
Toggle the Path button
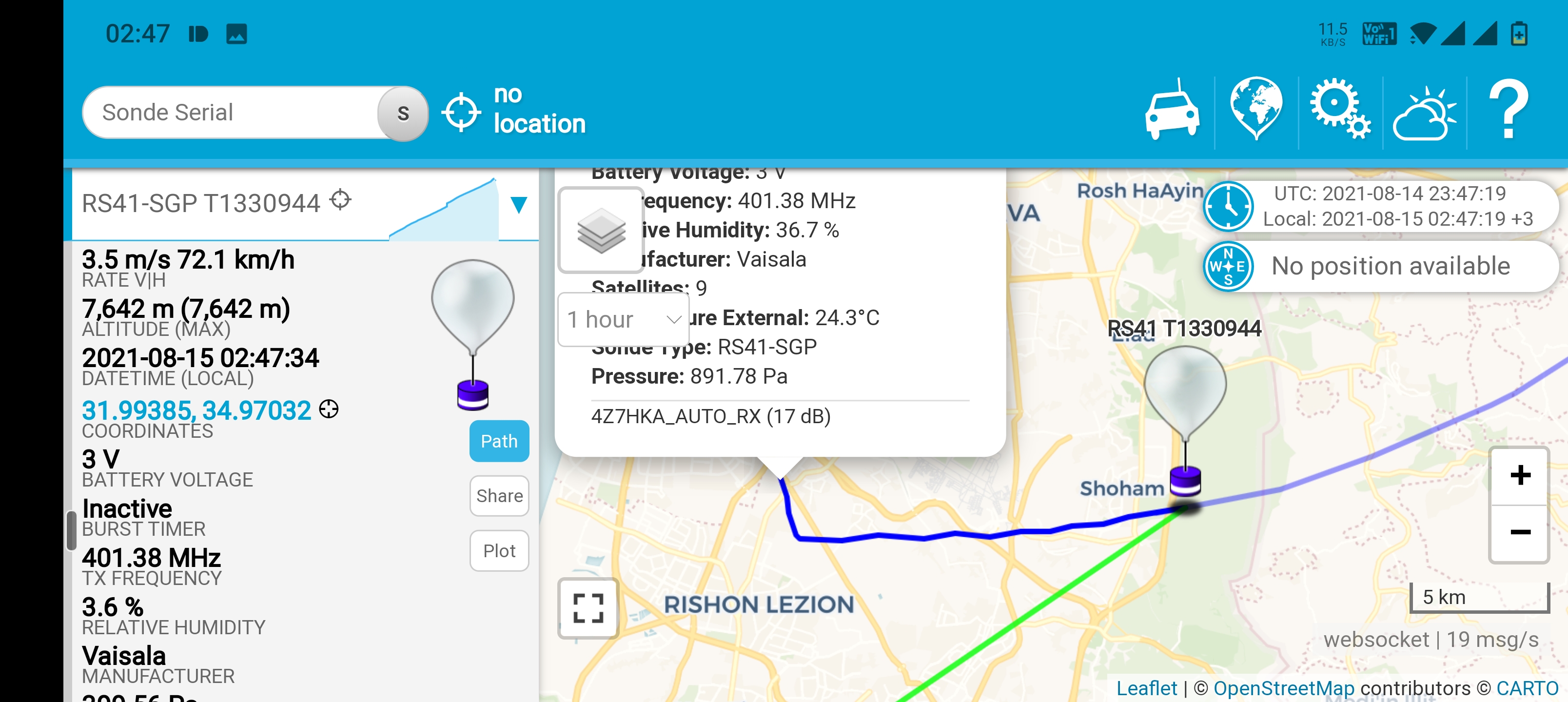point(499,441)
